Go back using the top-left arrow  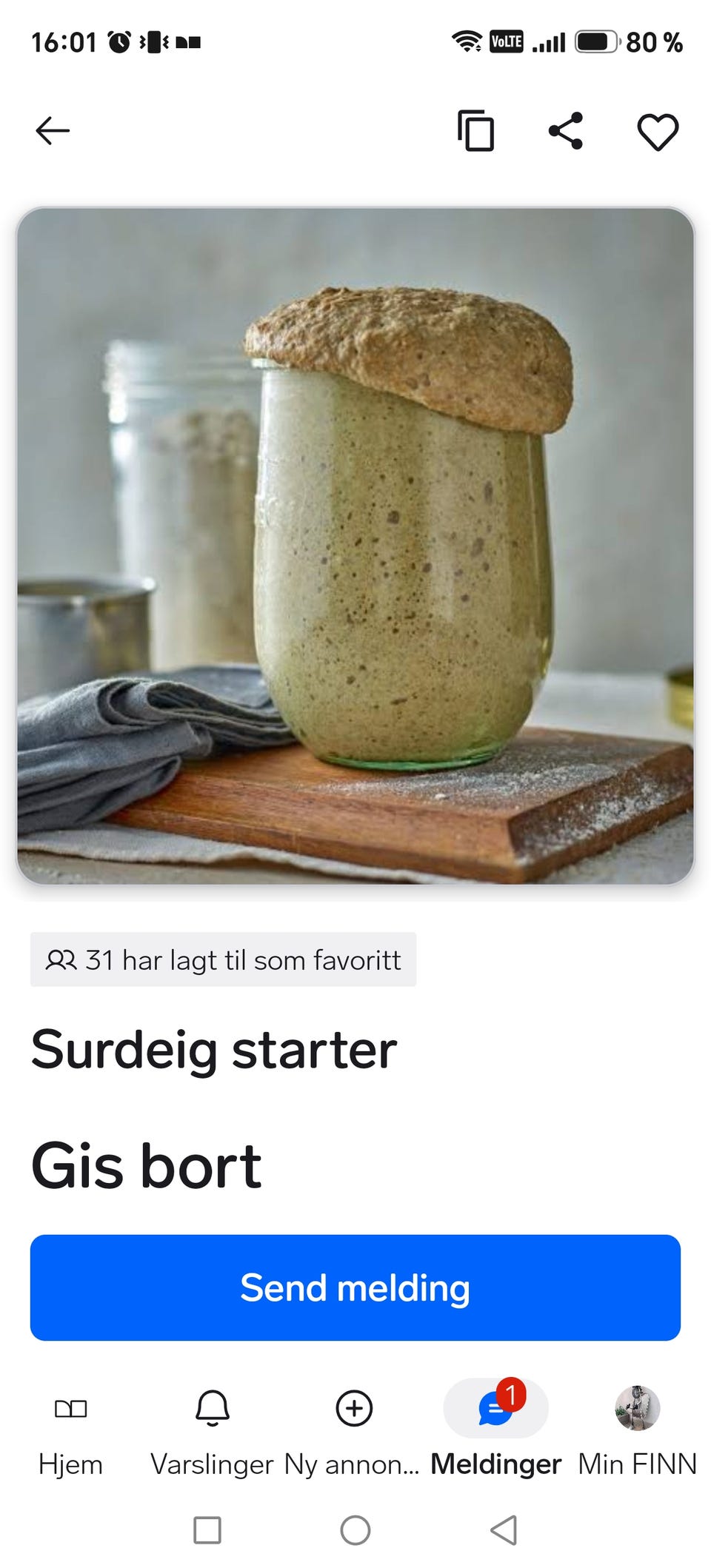(53, 131)
